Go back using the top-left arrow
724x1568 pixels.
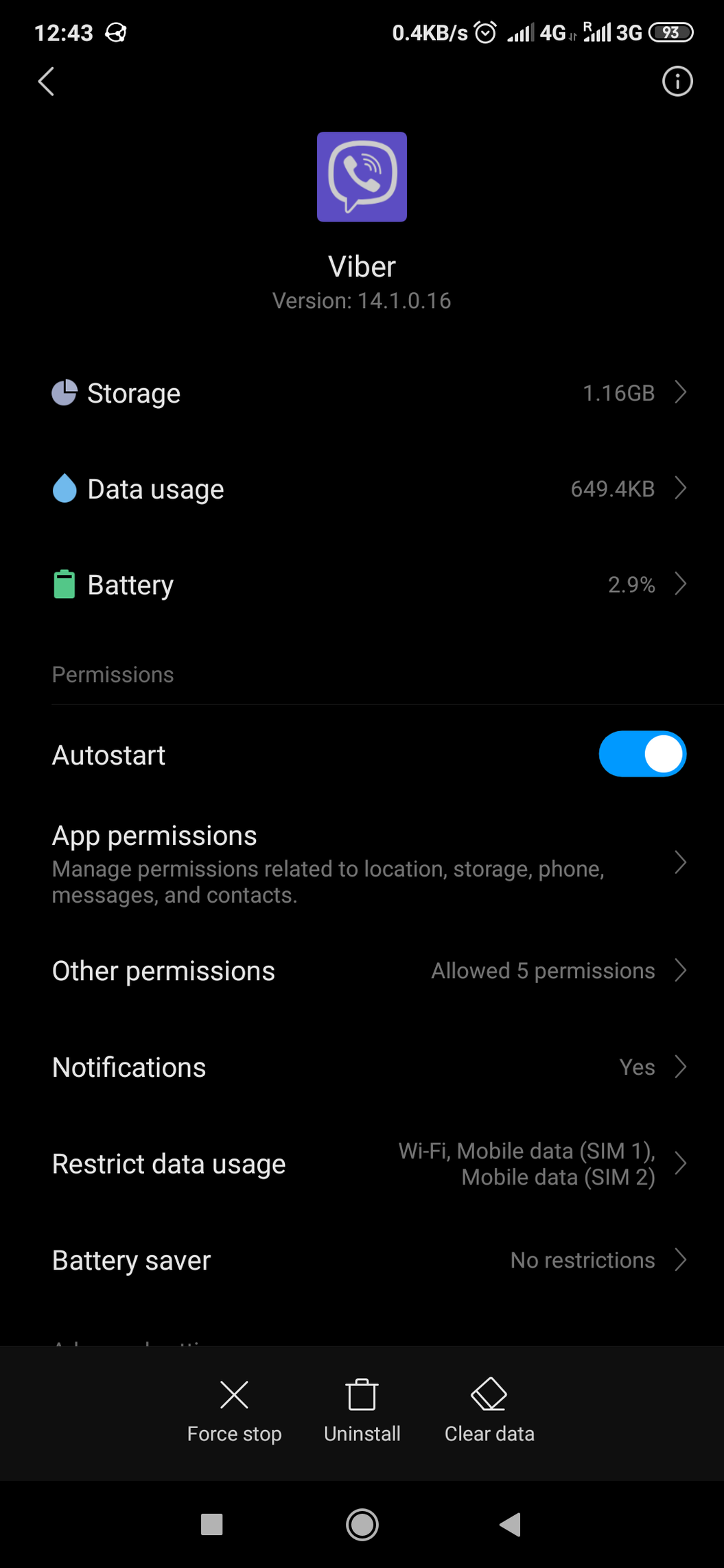coord(46,82)
